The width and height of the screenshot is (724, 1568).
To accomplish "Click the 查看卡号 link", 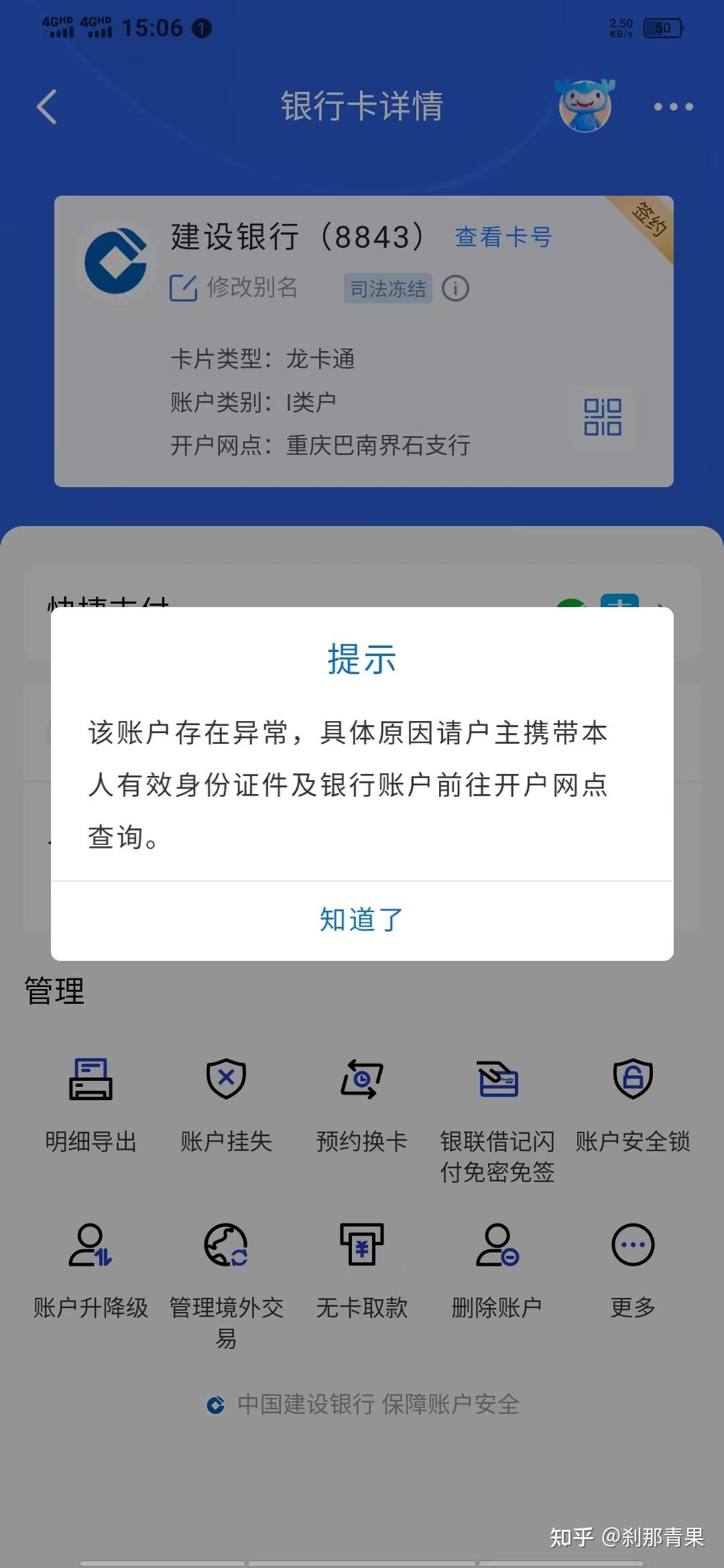I will click(503, 237).
